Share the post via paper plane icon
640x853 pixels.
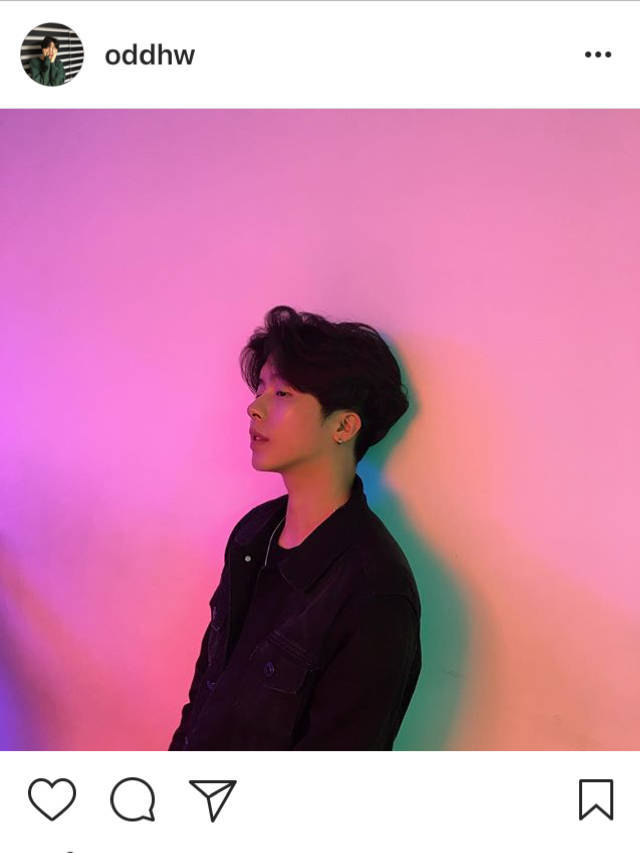click(x=213, y=799)
